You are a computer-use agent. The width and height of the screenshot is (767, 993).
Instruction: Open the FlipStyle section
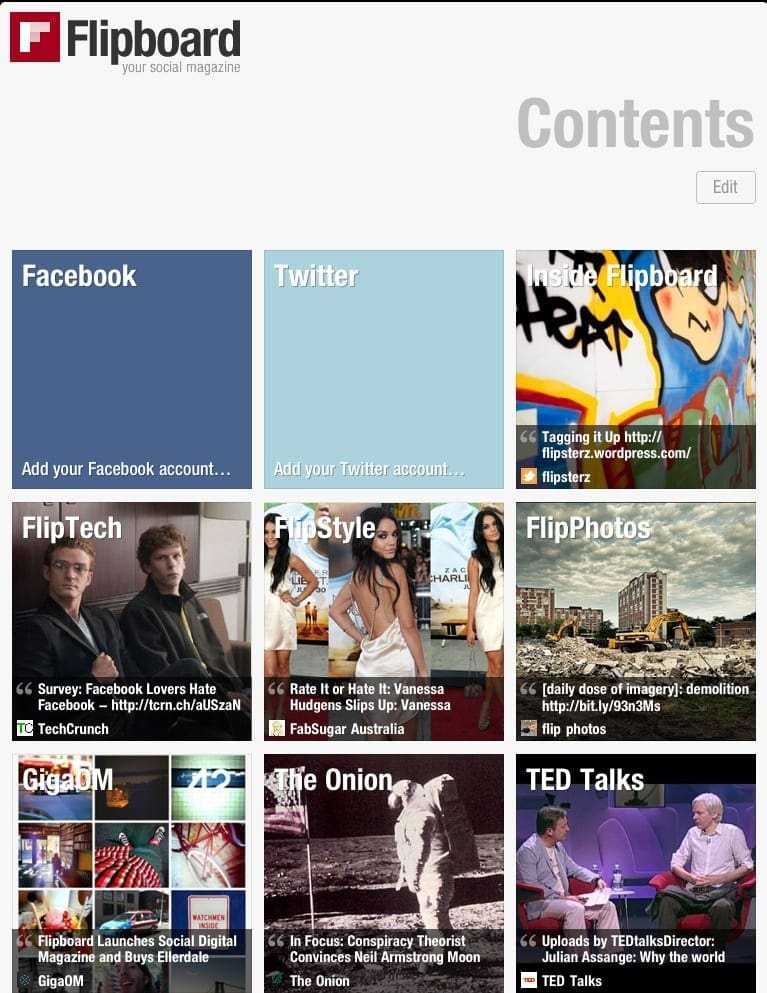point(383,620)
